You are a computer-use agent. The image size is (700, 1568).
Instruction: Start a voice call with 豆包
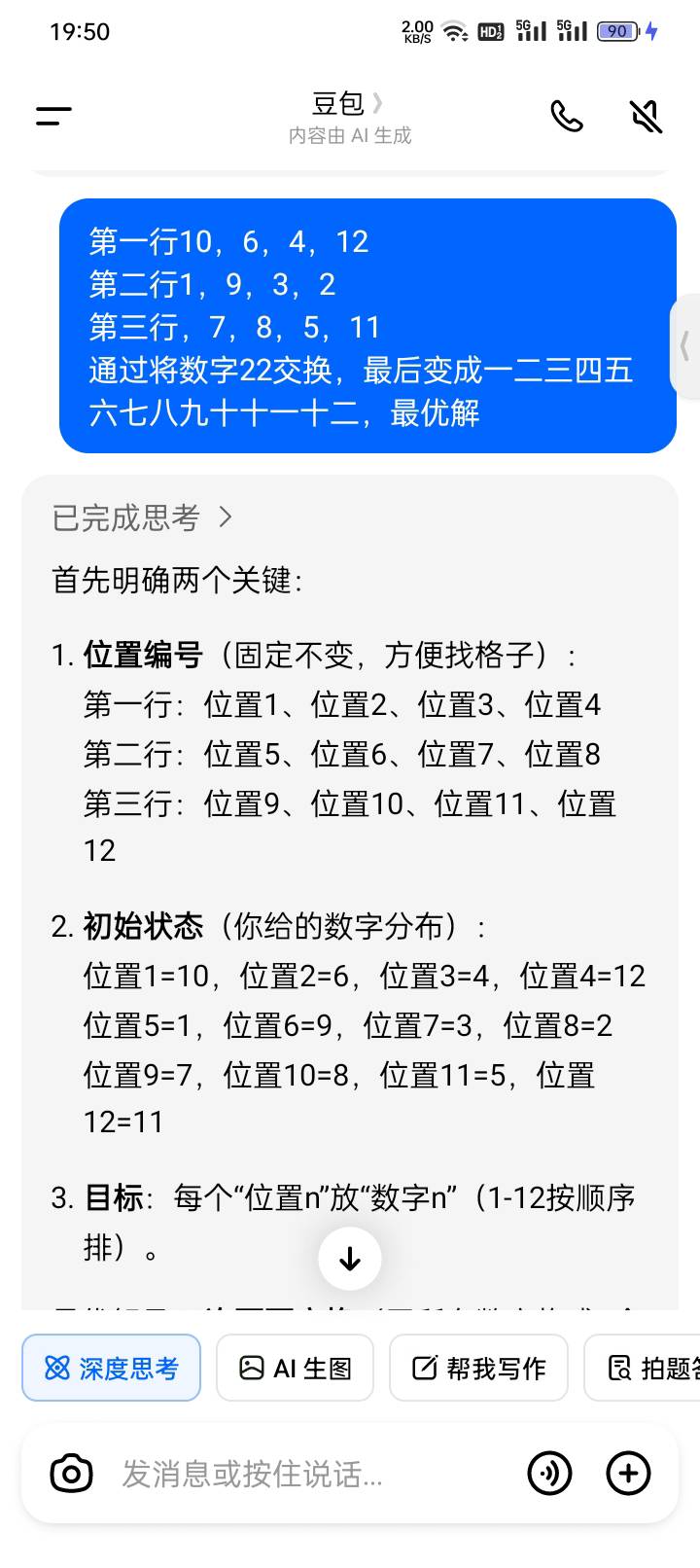click(x=567, y=117)
